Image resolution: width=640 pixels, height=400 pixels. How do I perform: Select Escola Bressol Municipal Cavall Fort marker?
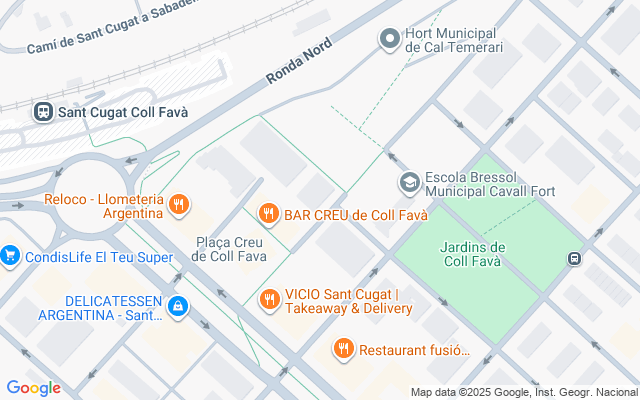click(409, 182)
